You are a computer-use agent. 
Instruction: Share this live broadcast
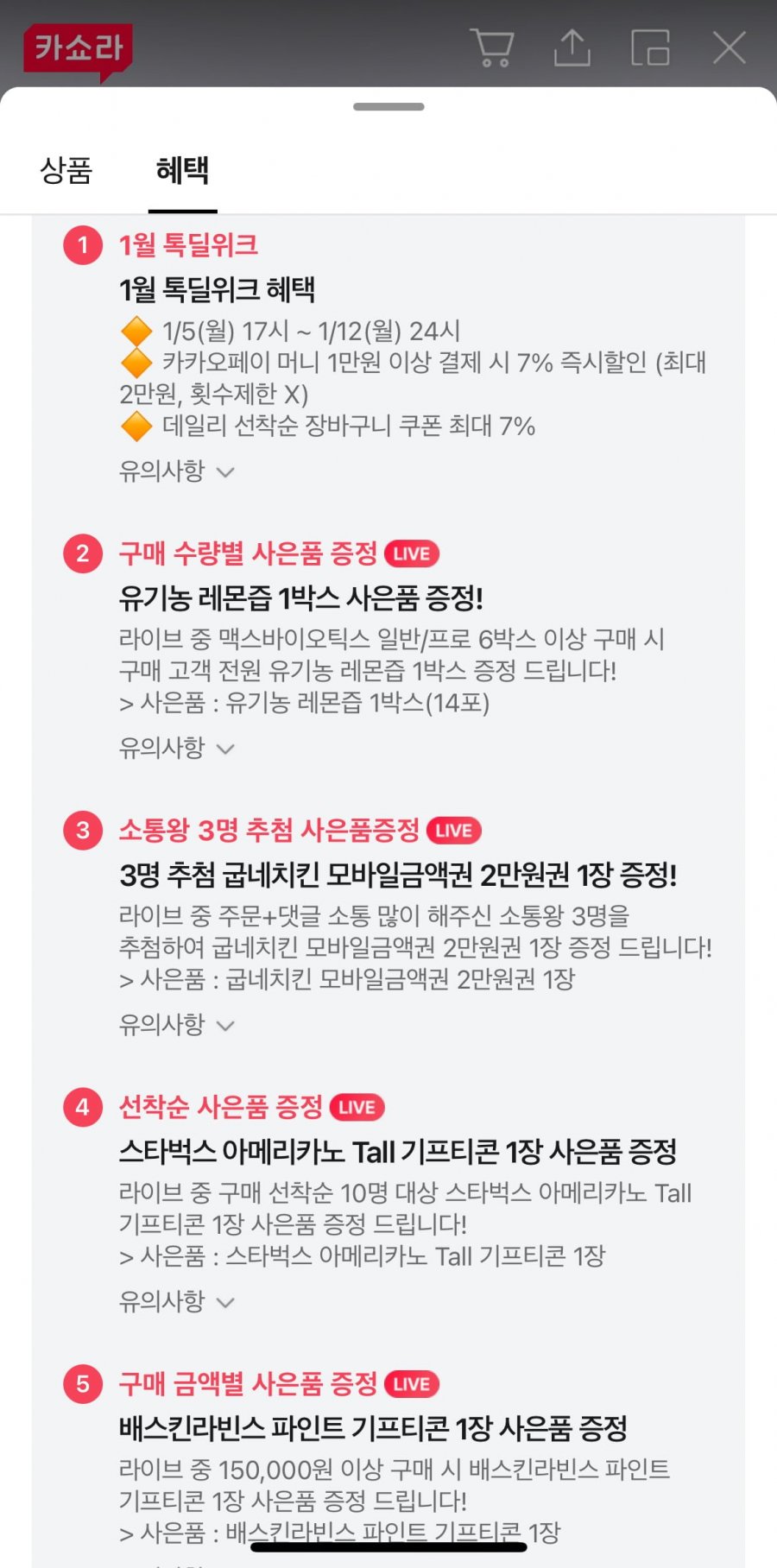point(572,47)
